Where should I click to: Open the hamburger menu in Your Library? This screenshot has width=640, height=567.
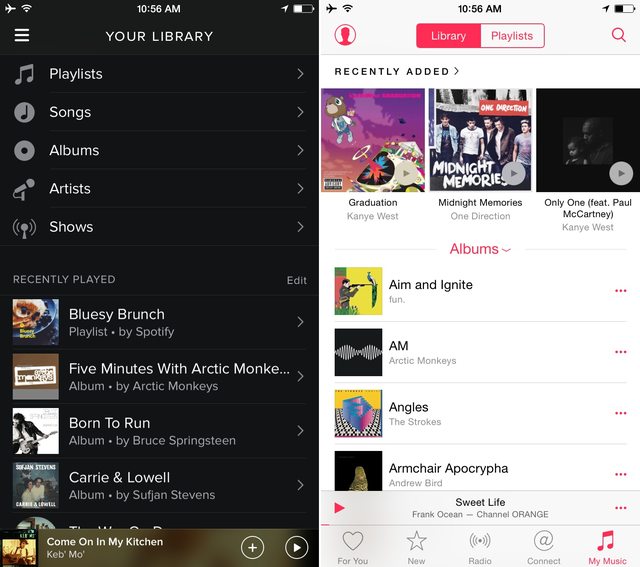[x=22, y=35]
